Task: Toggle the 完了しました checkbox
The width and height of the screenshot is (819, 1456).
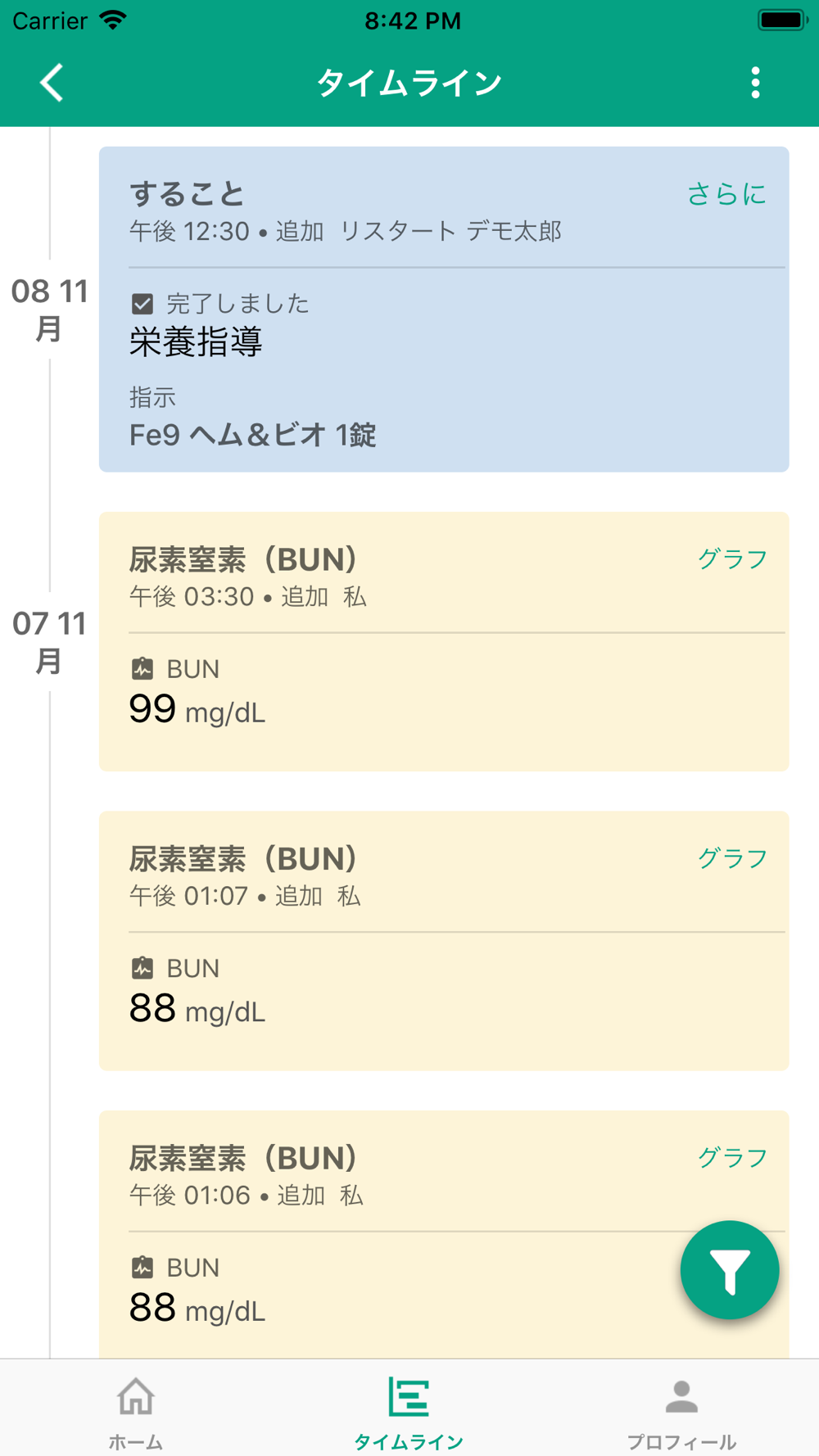Action: coord(143,305)
